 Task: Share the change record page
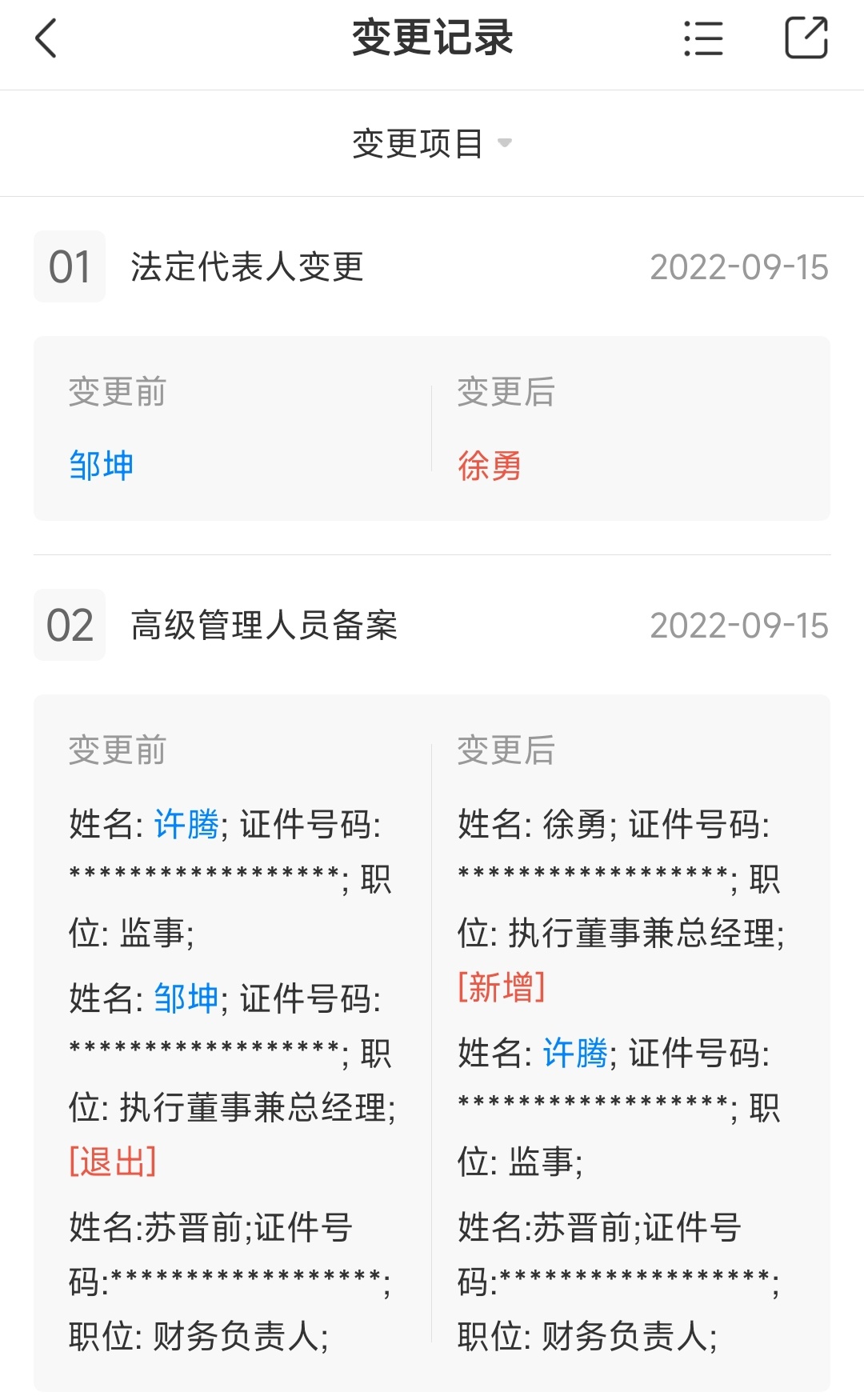(x=806, y=38)
